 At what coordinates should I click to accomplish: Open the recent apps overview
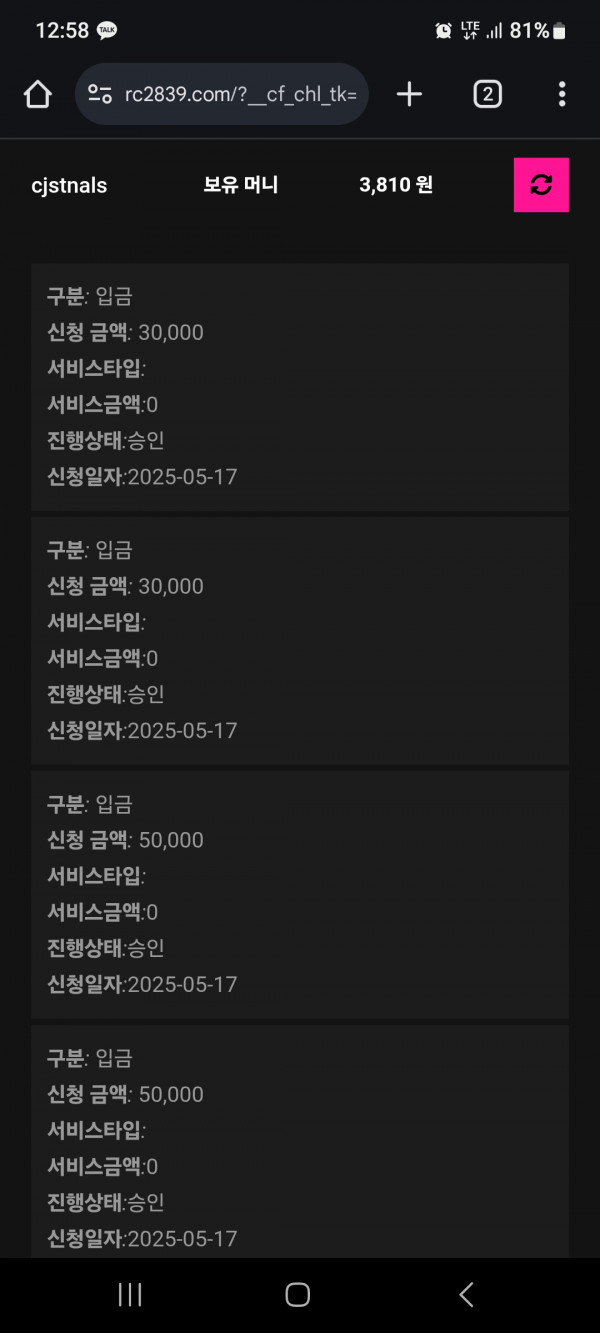pyautogui.click(x=130, y=1294)
